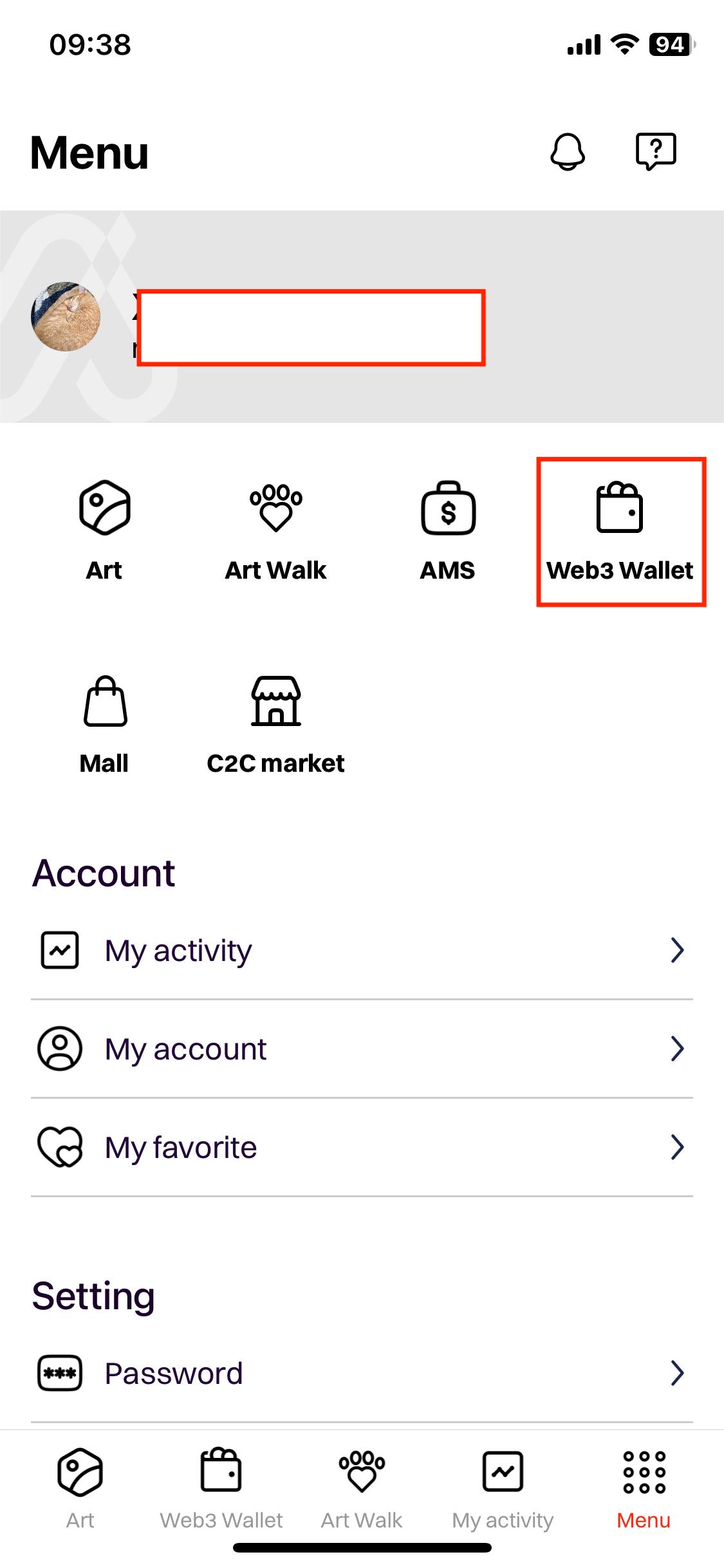Switch to the Web3 Wallet bottom tab

pos(221,1488)
